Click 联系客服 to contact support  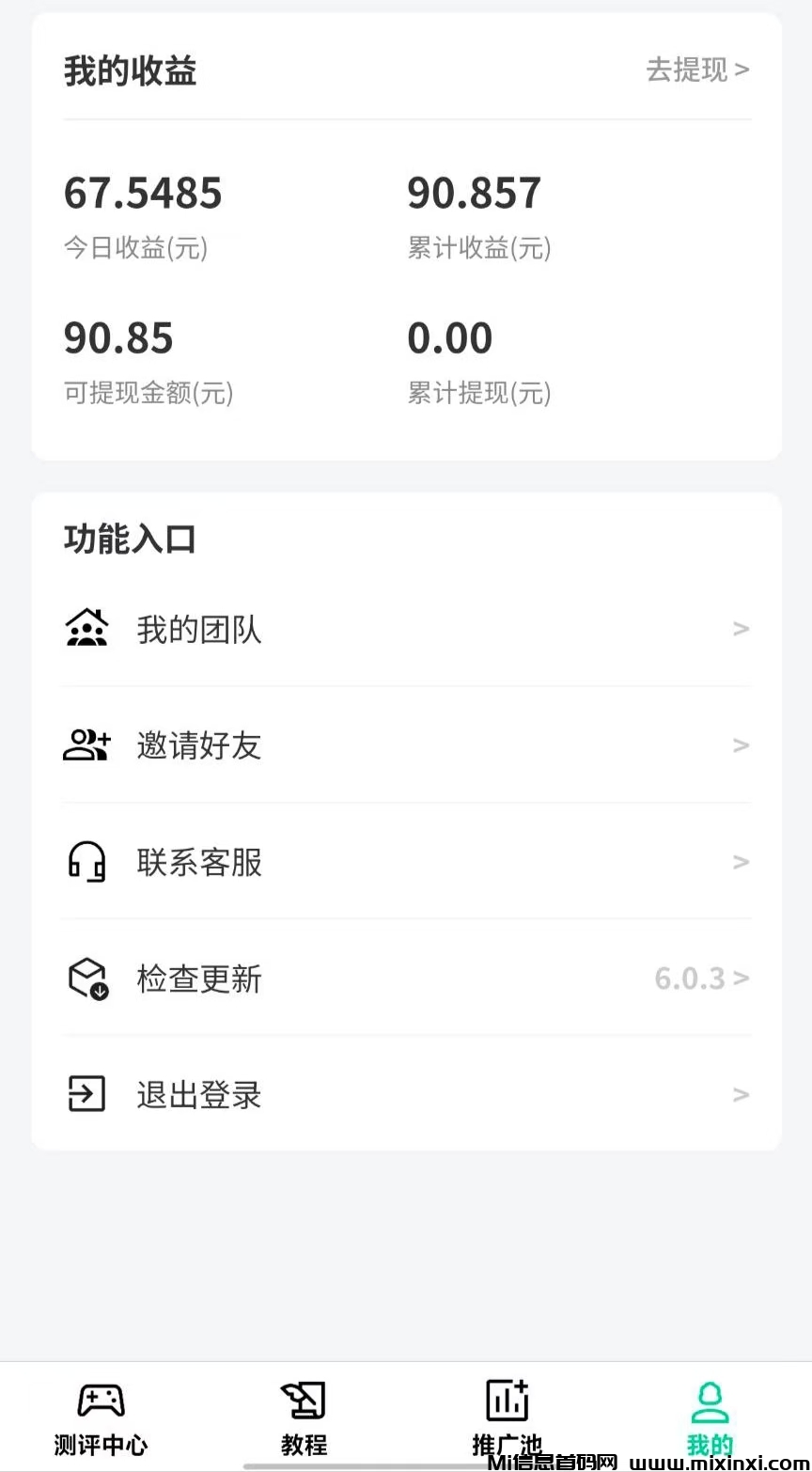[198, 861]
